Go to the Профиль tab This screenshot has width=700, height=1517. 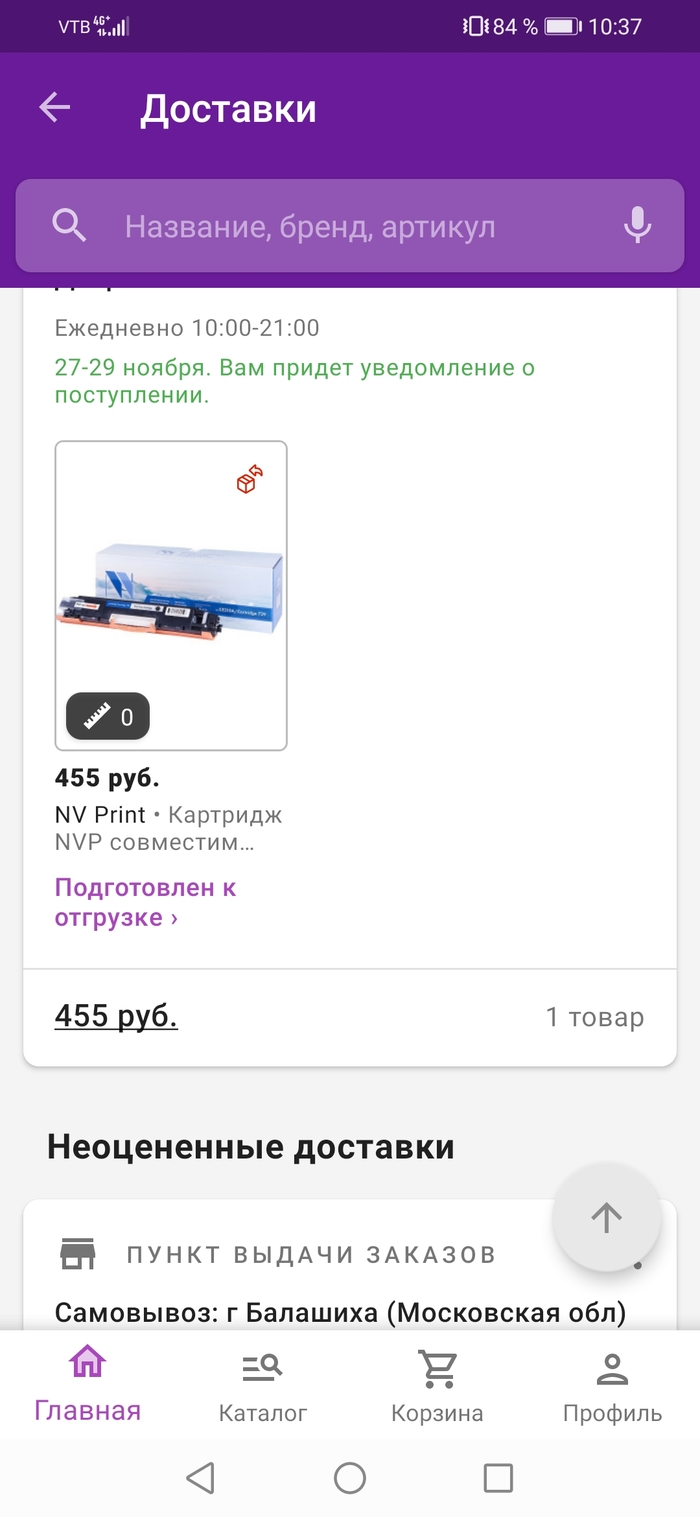click(612, 1386)
